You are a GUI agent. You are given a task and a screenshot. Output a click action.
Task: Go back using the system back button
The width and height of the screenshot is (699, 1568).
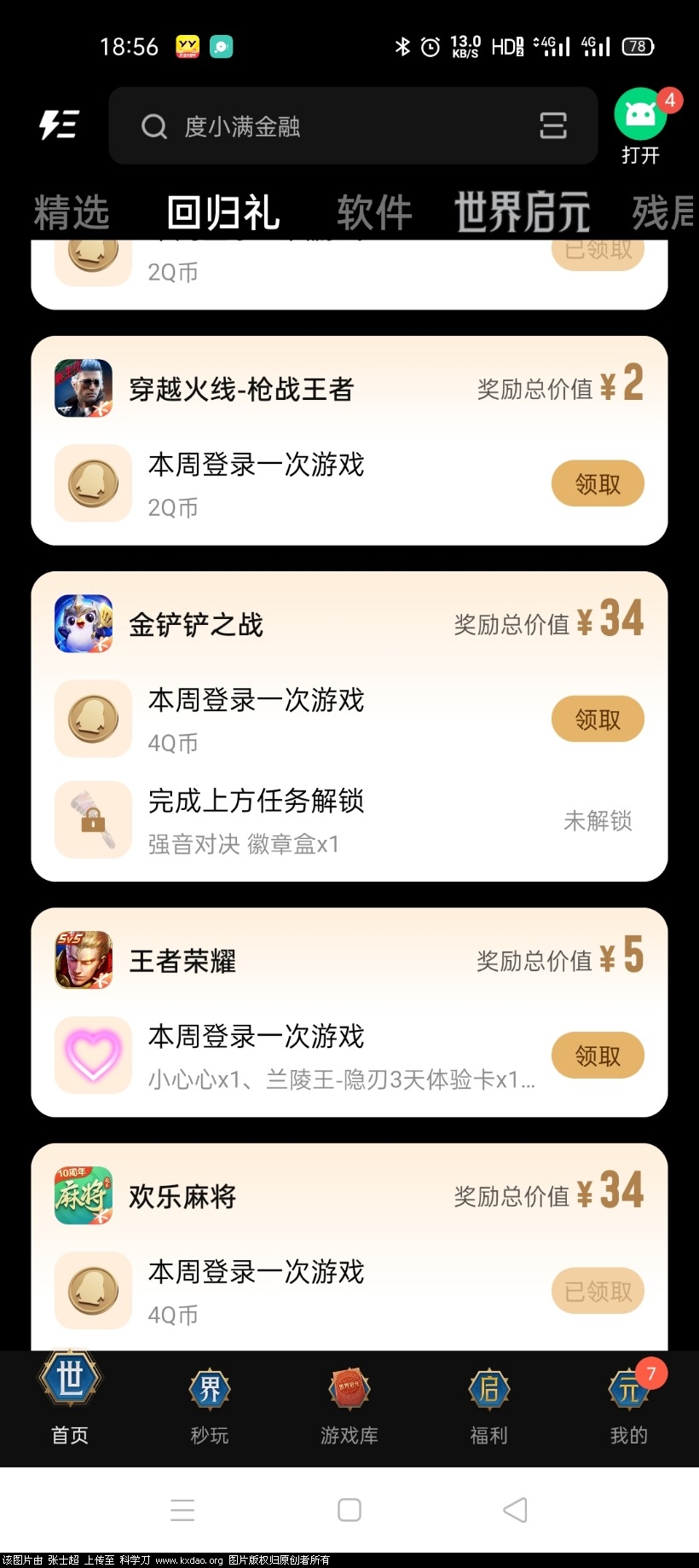pyautogui.click(x=515, y=1510)
